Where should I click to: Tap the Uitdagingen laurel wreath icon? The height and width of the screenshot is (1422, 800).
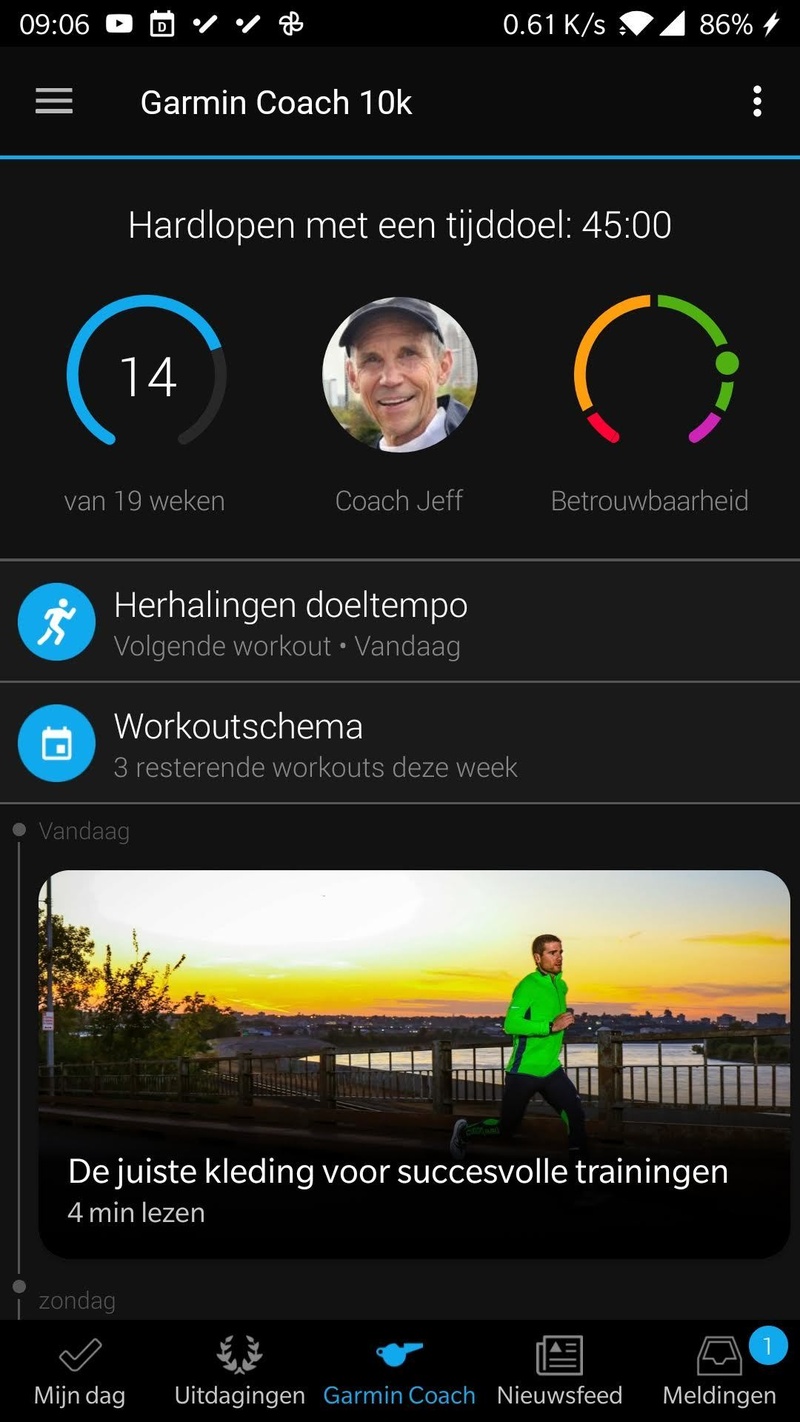point(238,1352)
